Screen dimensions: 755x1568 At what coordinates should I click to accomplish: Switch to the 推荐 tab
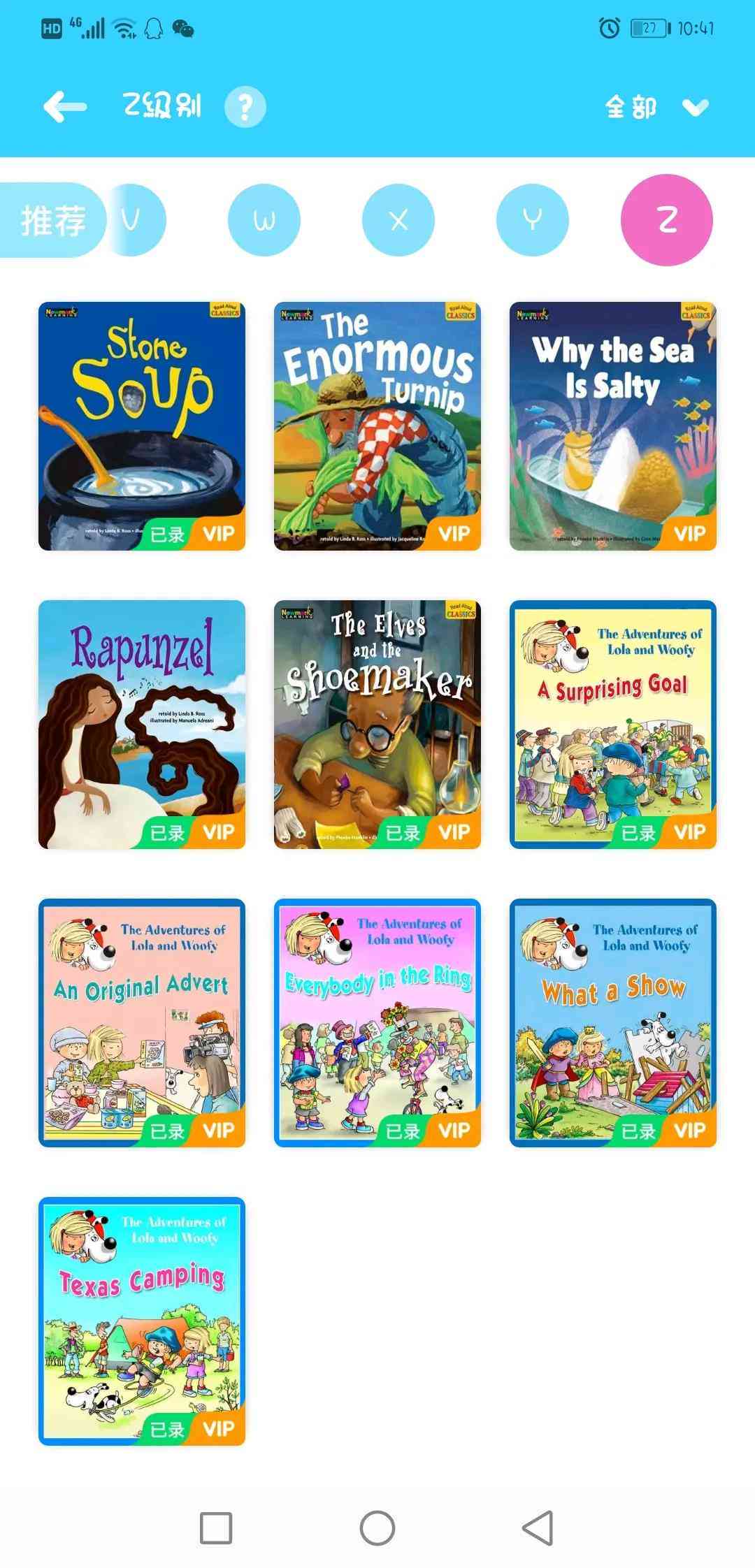click(53, 220)
